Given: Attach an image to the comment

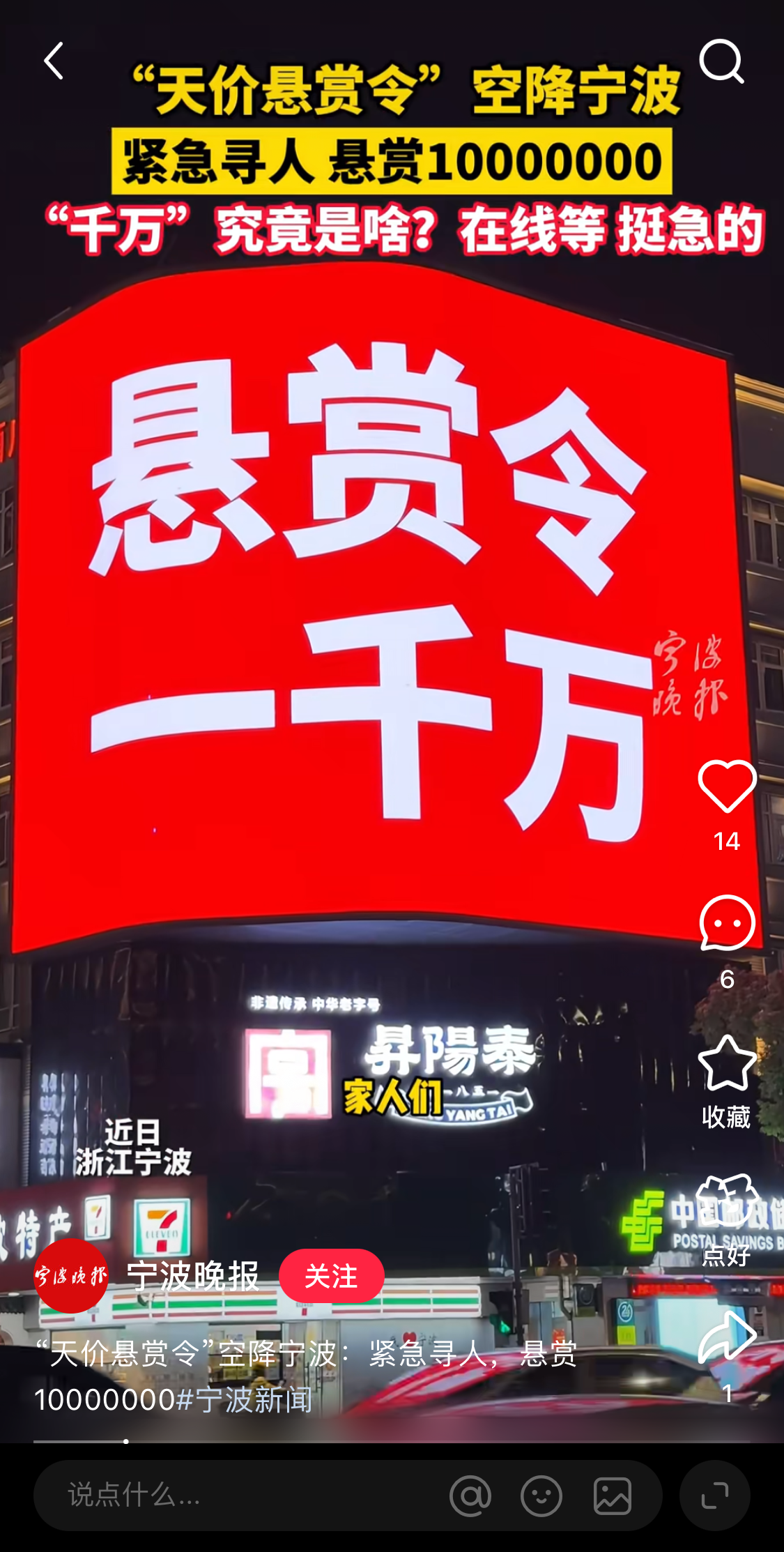Looking at the screenshot, I should [613, 1496].
